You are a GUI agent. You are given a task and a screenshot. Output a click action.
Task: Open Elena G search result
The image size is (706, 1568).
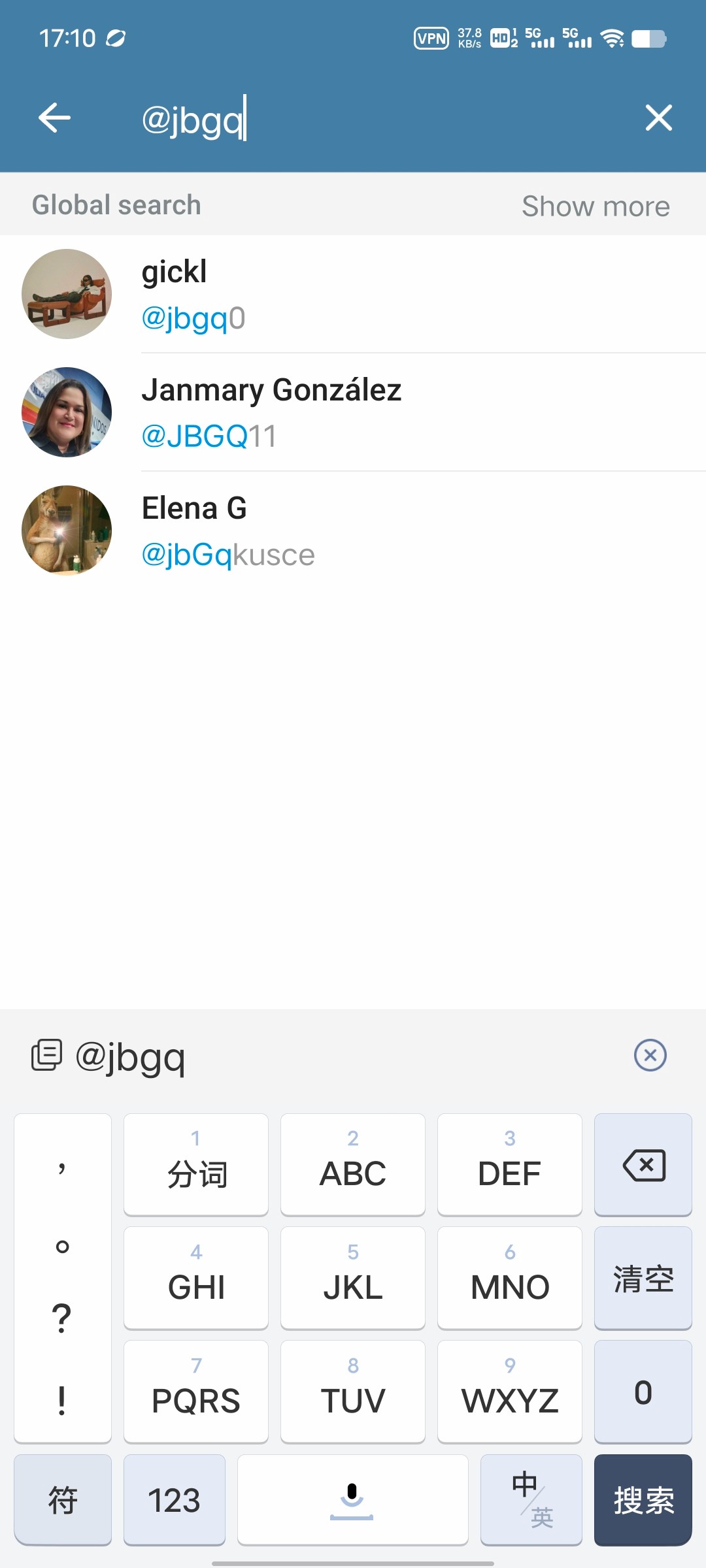[353, 531]
